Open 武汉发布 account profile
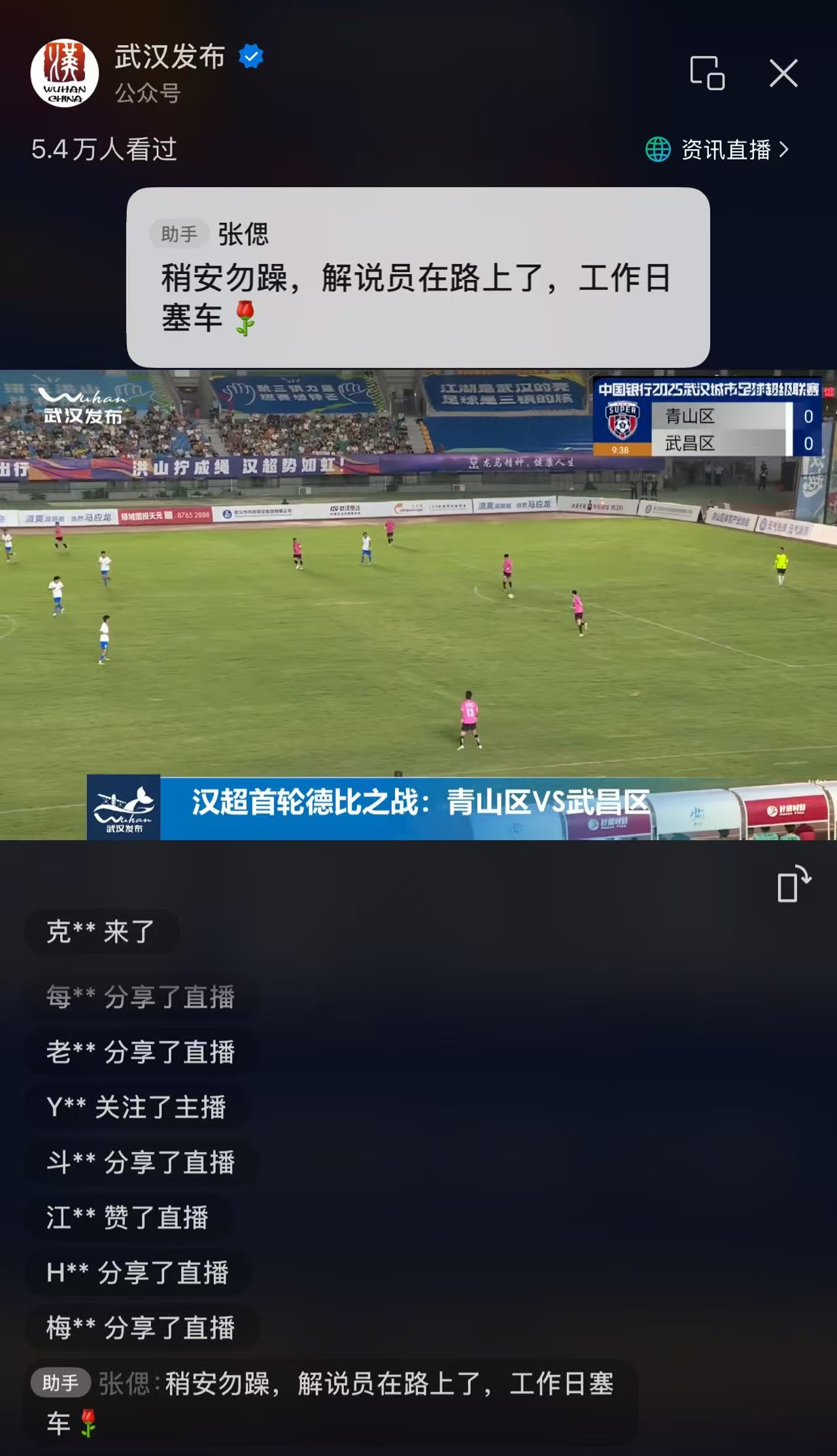Image resolution: width=837 pixels, height=1456 pixels. [65, 73]
